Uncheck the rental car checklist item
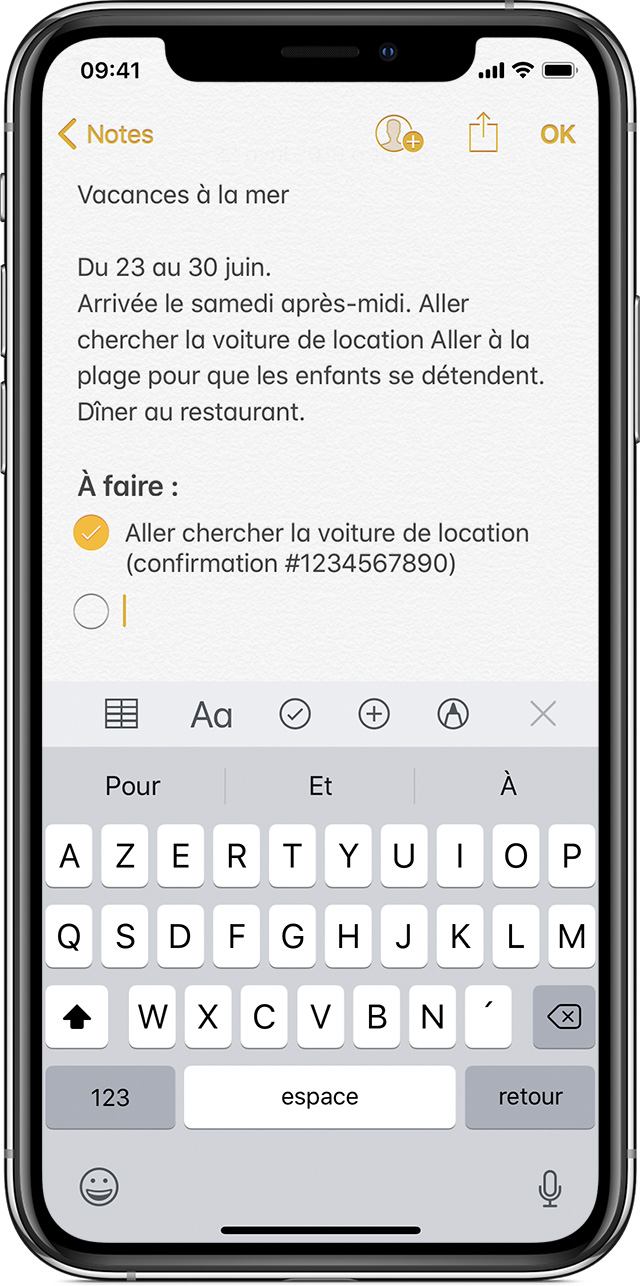The height and width of the screenshot is (1286, 640). pyautogui.click(x=91, y=533)
